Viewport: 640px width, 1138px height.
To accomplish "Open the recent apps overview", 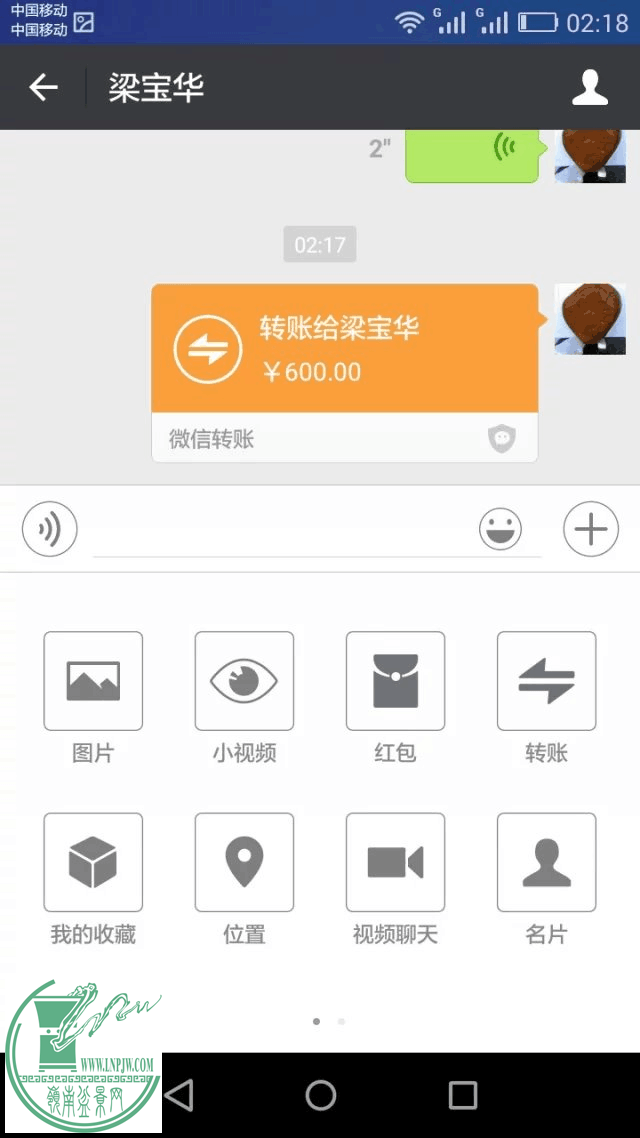I will [x=462, y=1095].
